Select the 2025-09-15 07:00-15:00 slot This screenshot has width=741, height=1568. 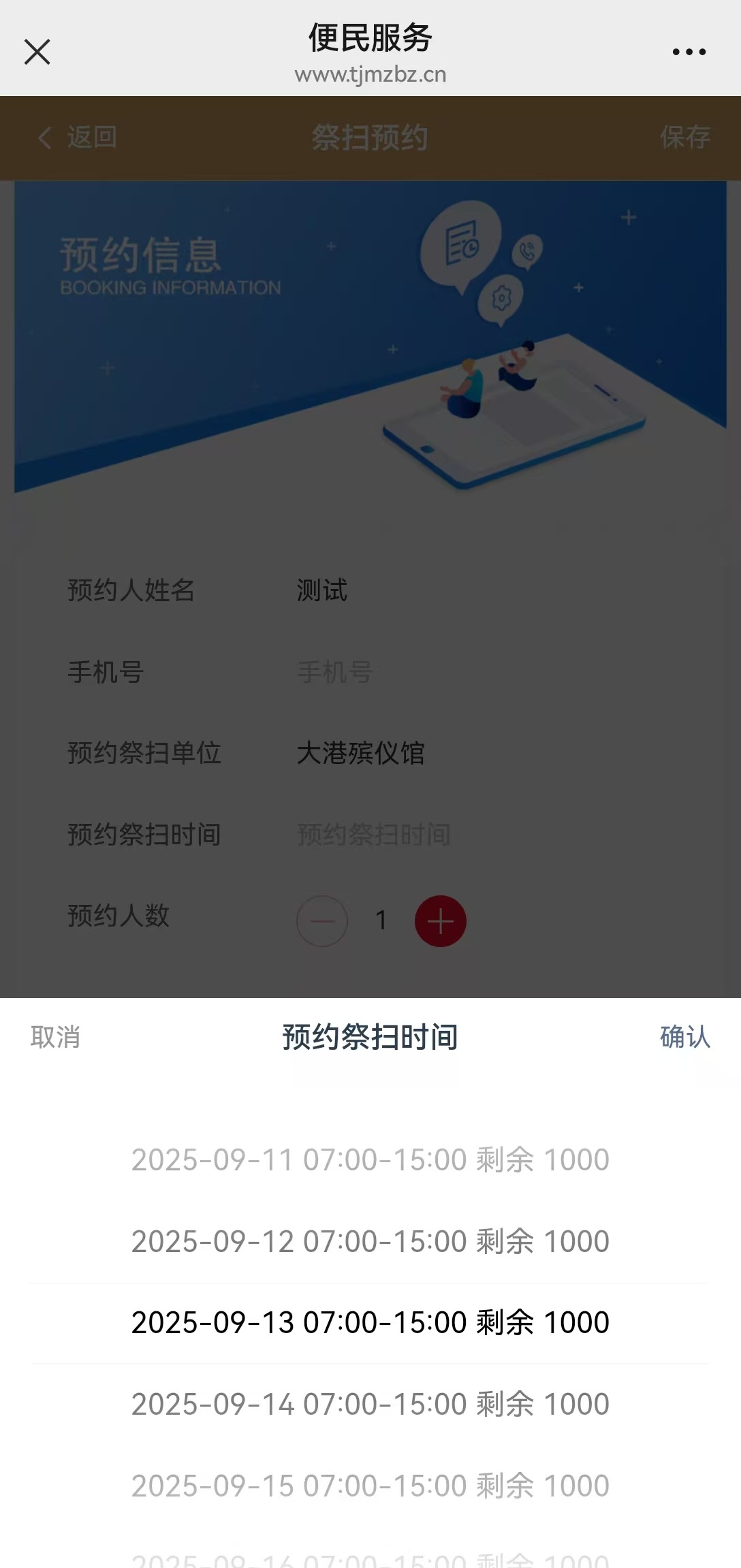point(370,1486)
